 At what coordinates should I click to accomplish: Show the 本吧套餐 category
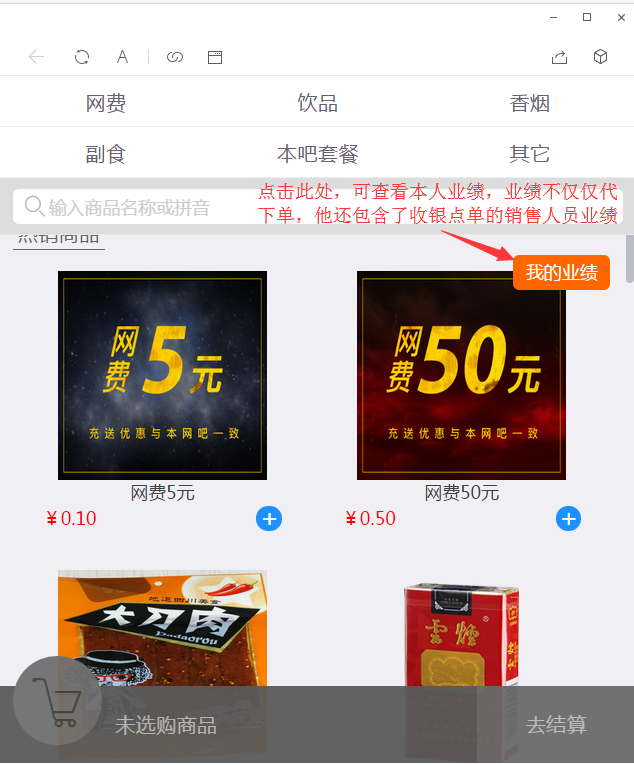tap(317, 154)
